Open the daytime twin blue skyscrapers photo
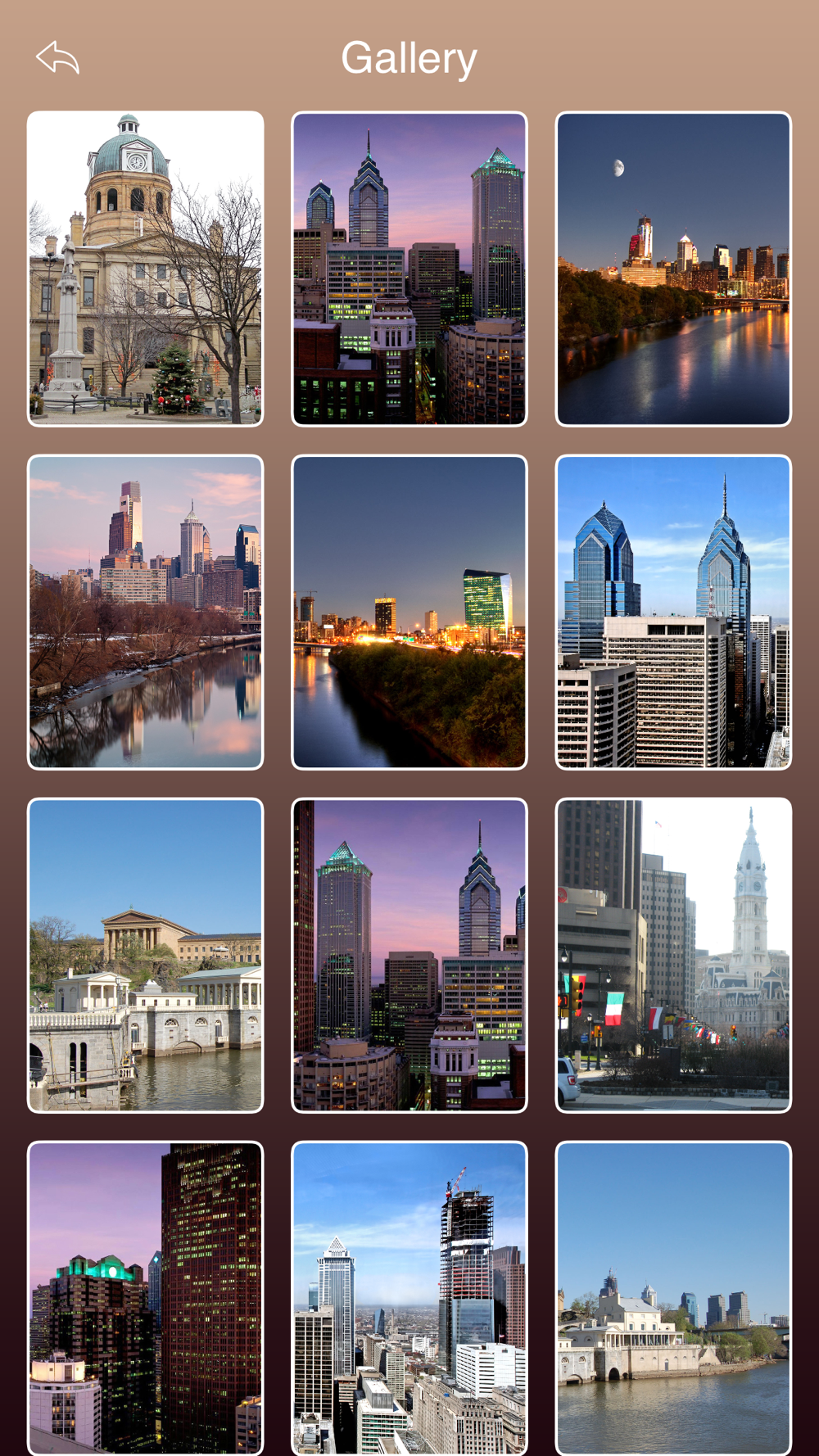Screen dimensions: 819x1456 (x=673, y=612)
